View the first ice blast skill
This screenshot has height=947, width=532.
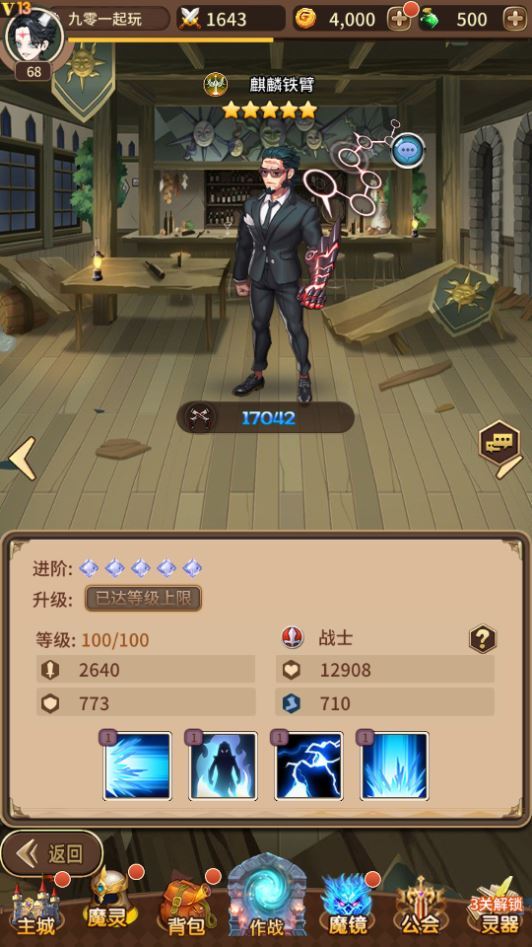[137, 766]
